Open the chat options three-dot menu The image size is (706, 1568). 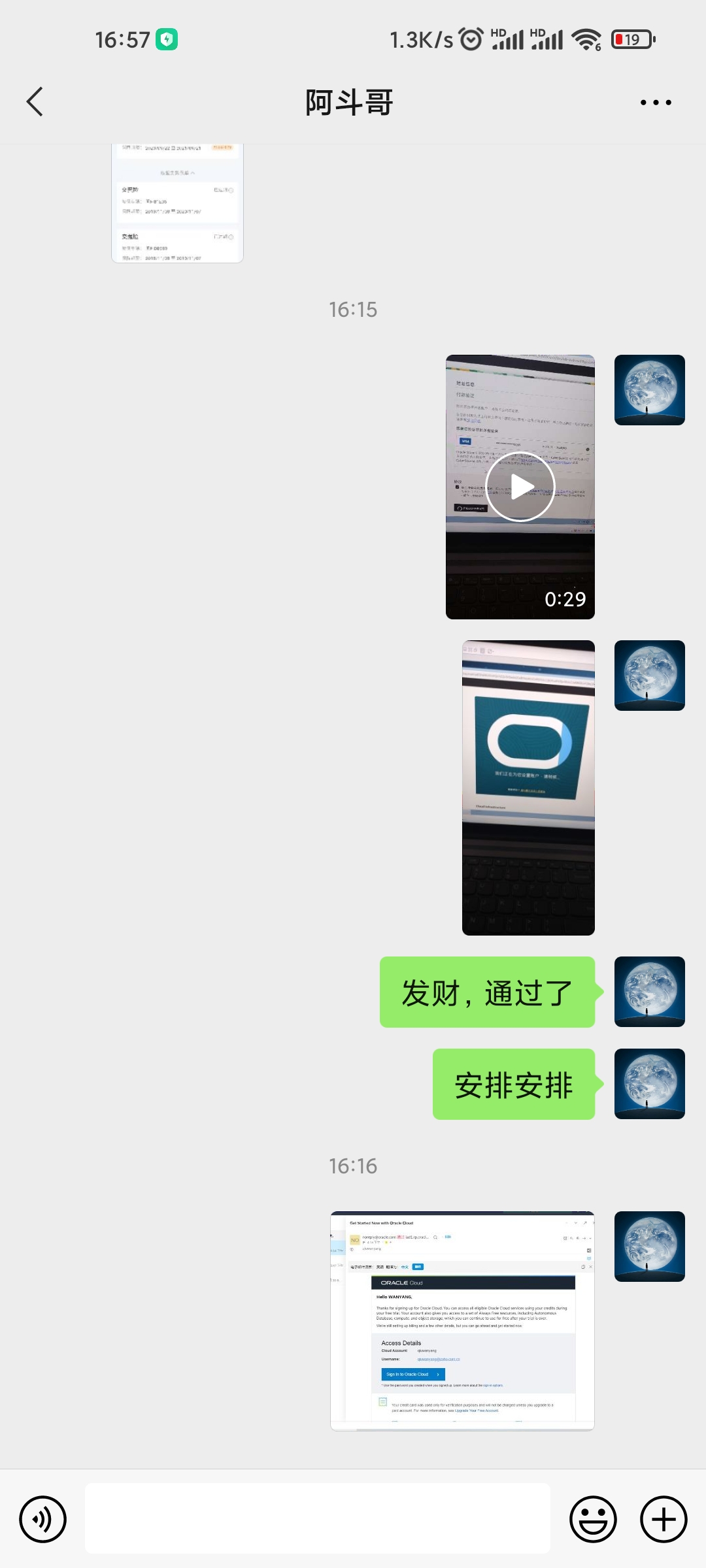pos(655,103)
